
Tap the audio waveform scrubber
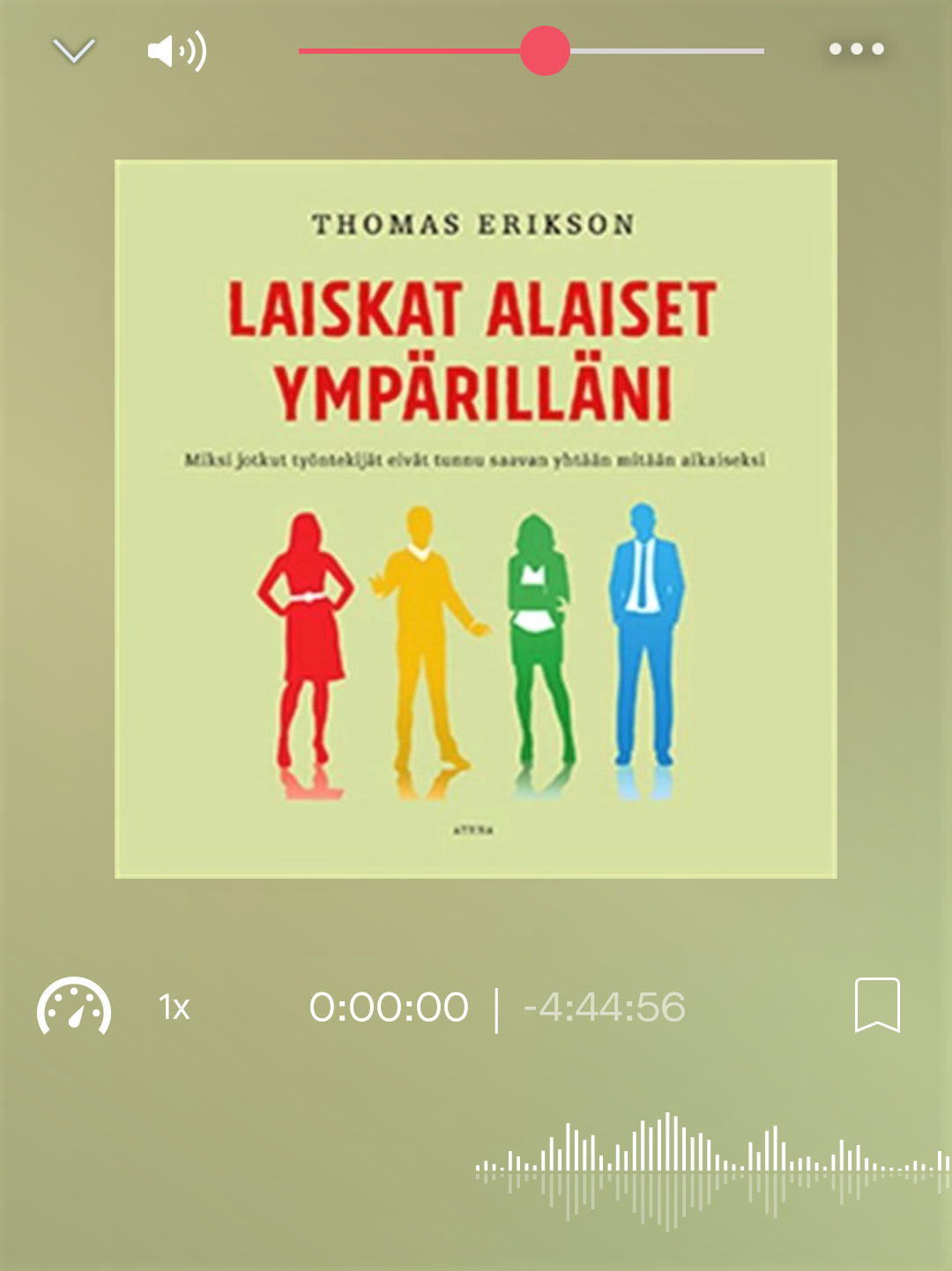(712, 1170)
